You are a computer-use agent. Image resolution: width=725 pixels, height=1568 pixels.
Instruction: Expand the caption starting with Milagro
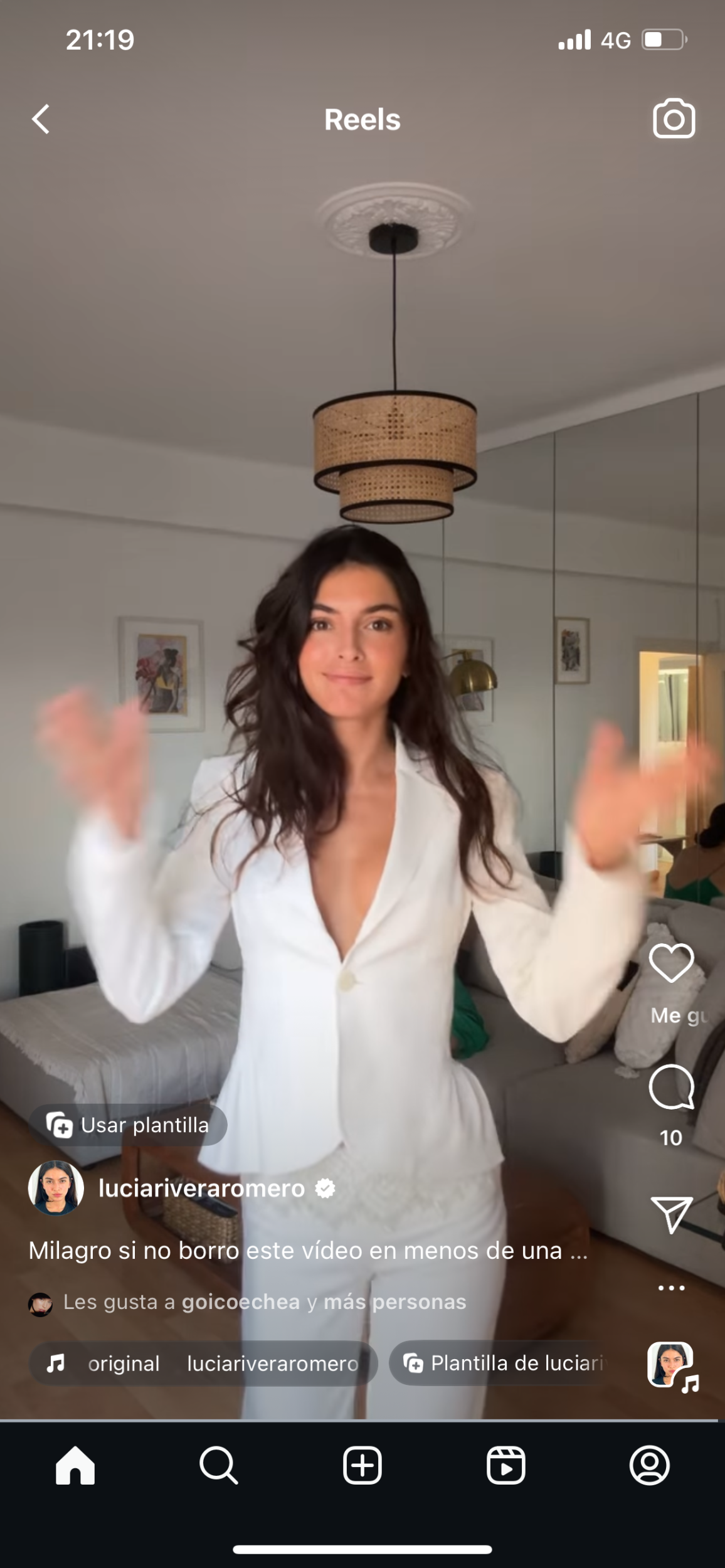[308, 1251]
